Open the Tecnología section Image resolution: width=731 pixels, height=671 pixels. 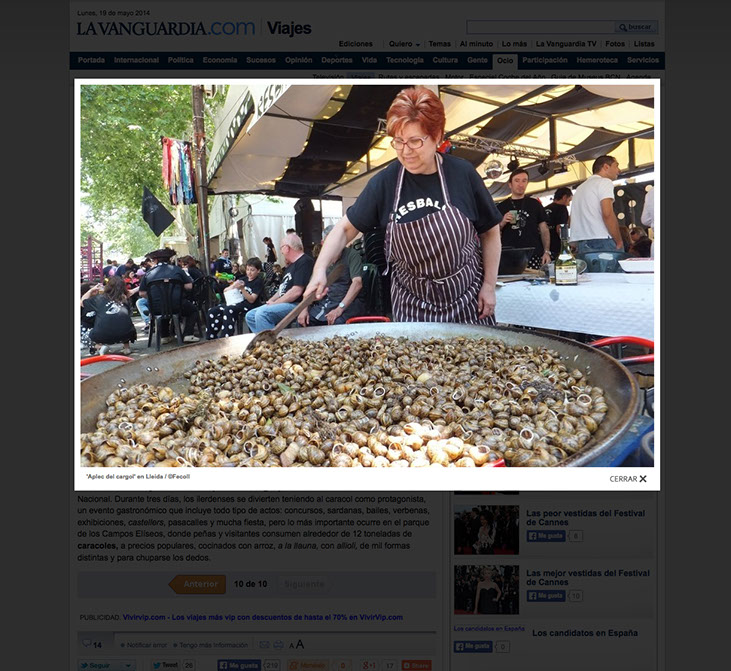point(405,60)
